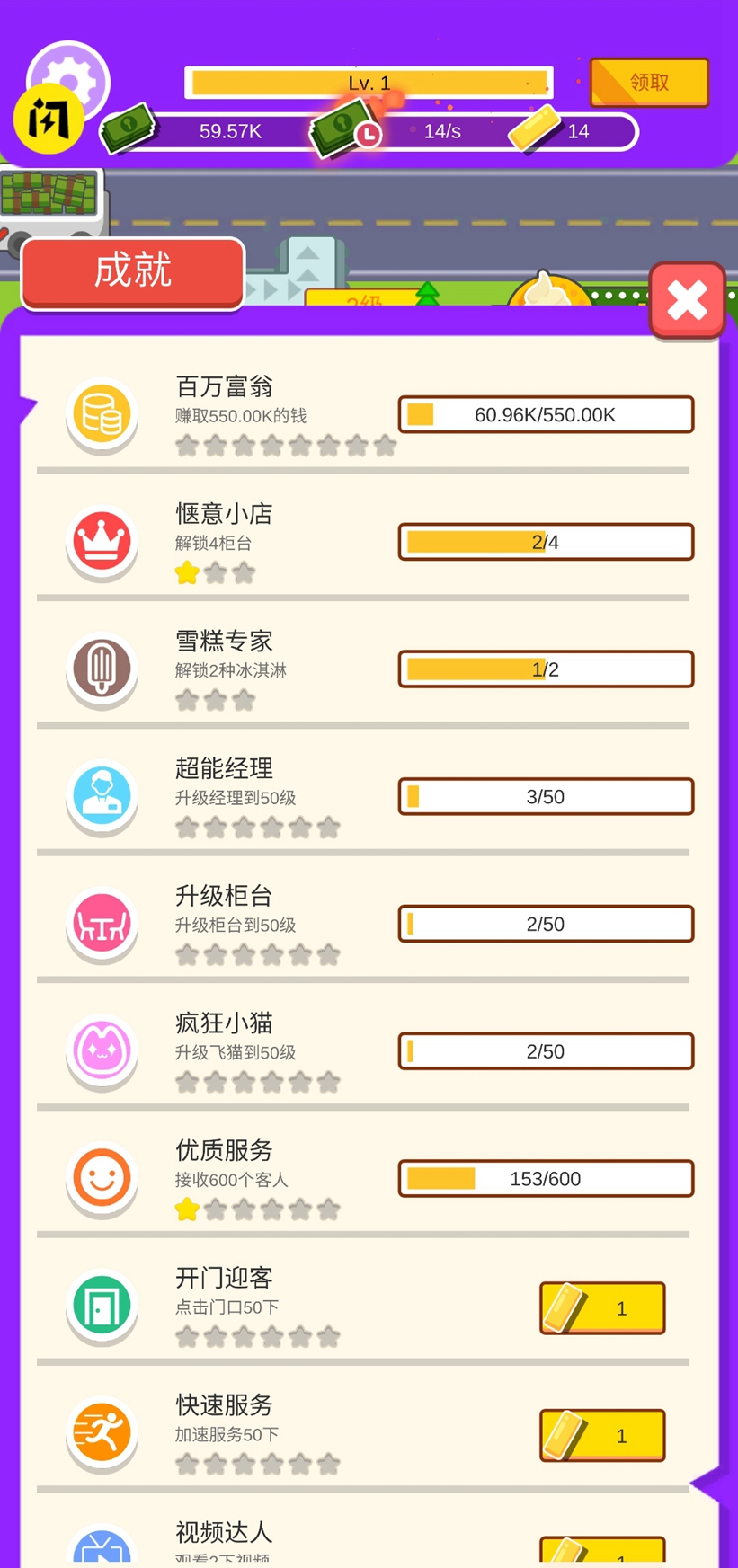The height and width of the screenshot is (1568, 738).
Task: Click the 开门迎客 green door icon
Action: pyautogui.click(x=102, y=1307)
